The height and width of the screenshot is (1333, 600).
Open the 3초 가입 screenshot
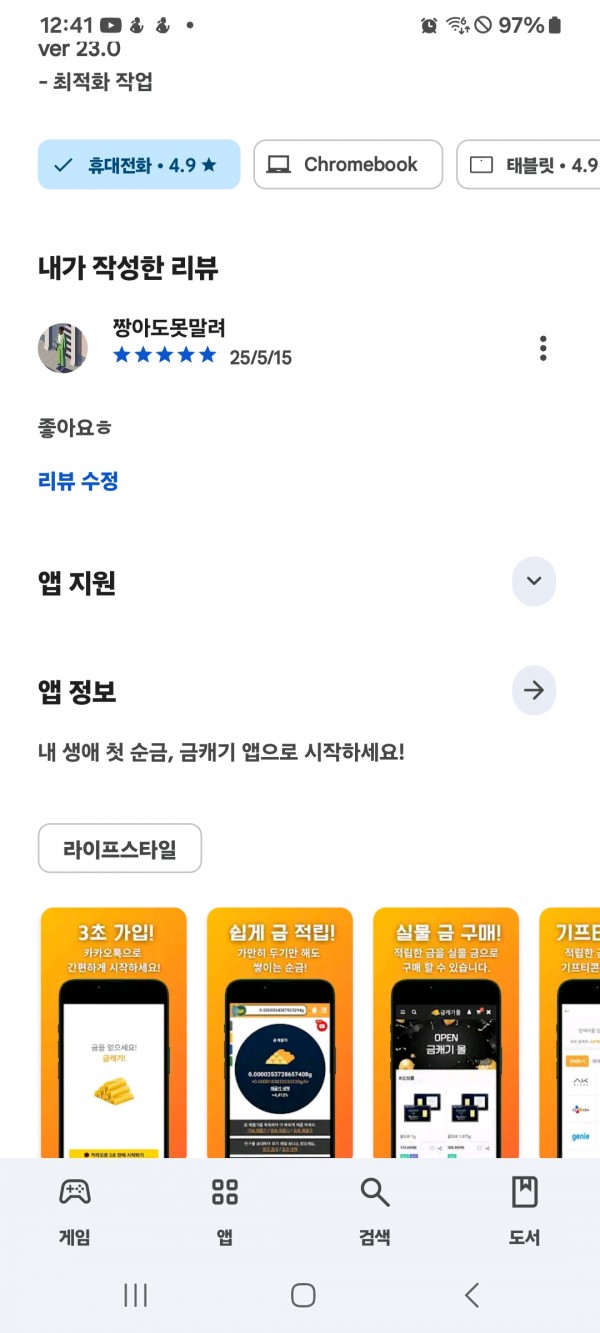(x=114, y=1032)
